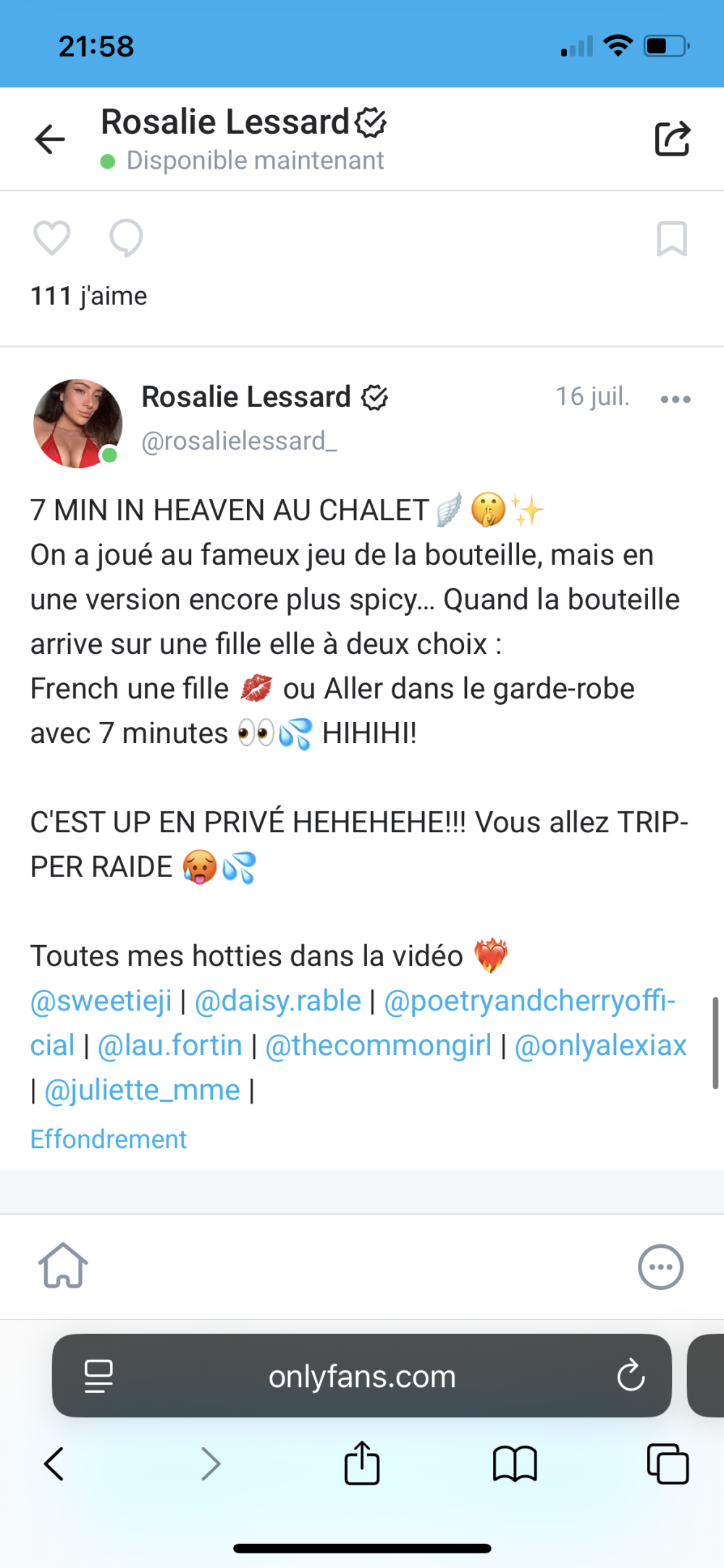
Task: Open Safari's tabs overview
Action: (x=668, y=1464)
